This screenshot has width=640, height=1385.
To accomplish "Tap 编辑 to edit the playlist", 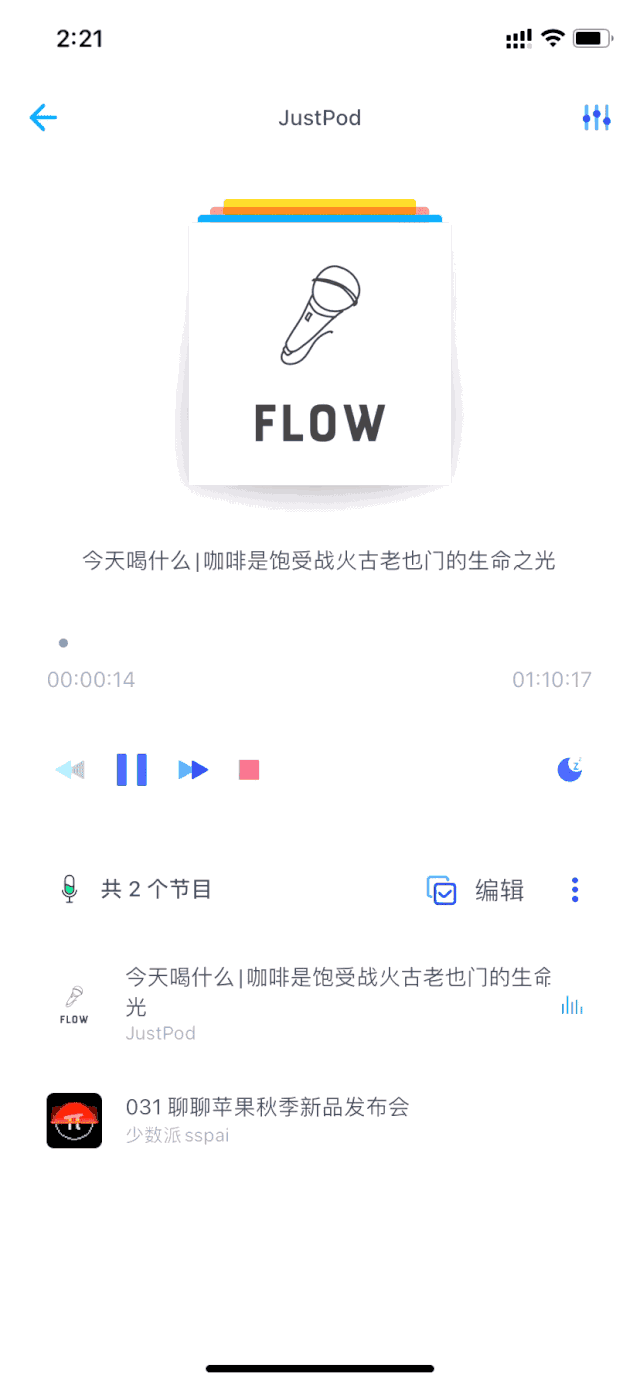I will coord(499,890).
